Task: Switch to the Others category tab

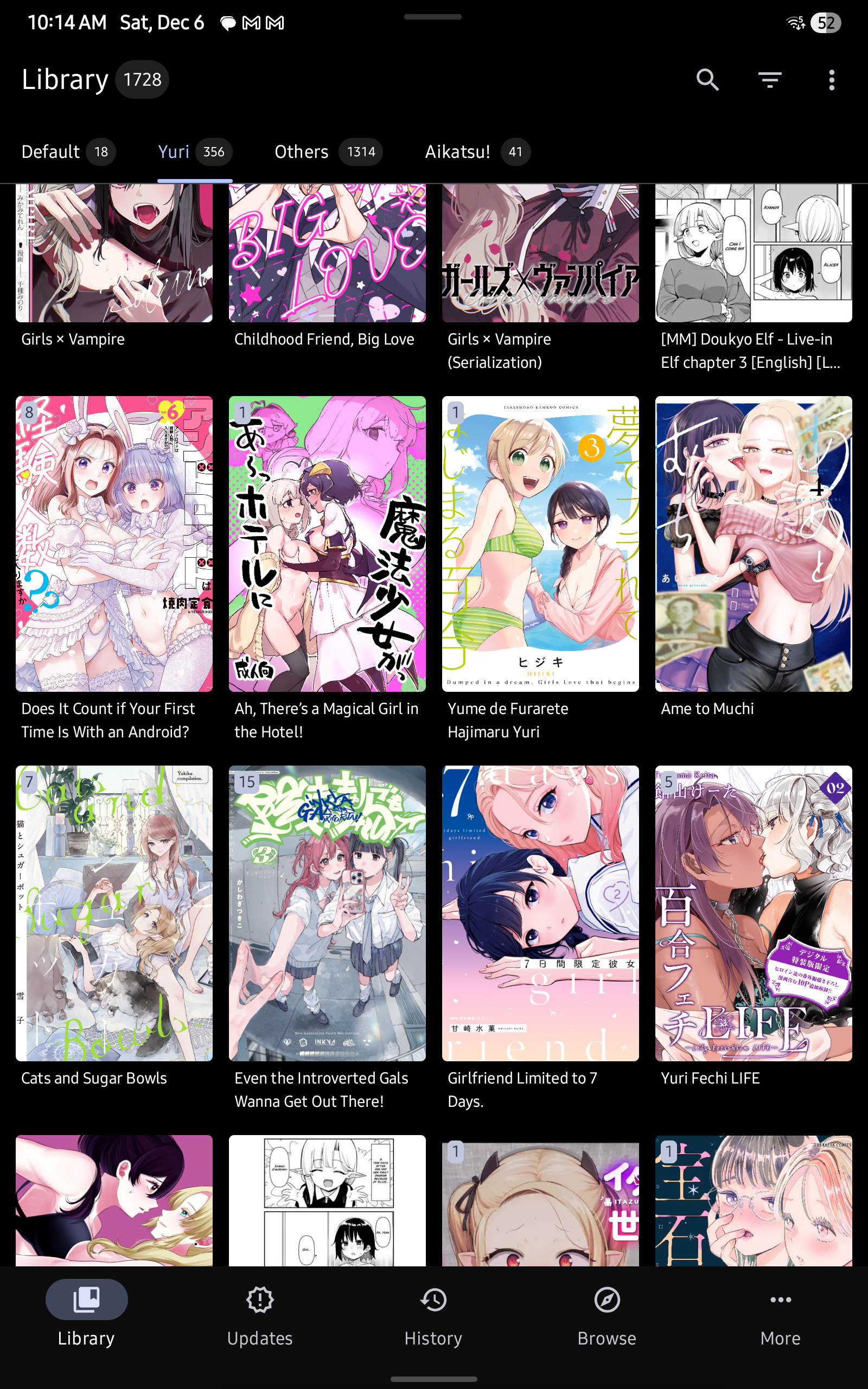Action: coord(328,152)
